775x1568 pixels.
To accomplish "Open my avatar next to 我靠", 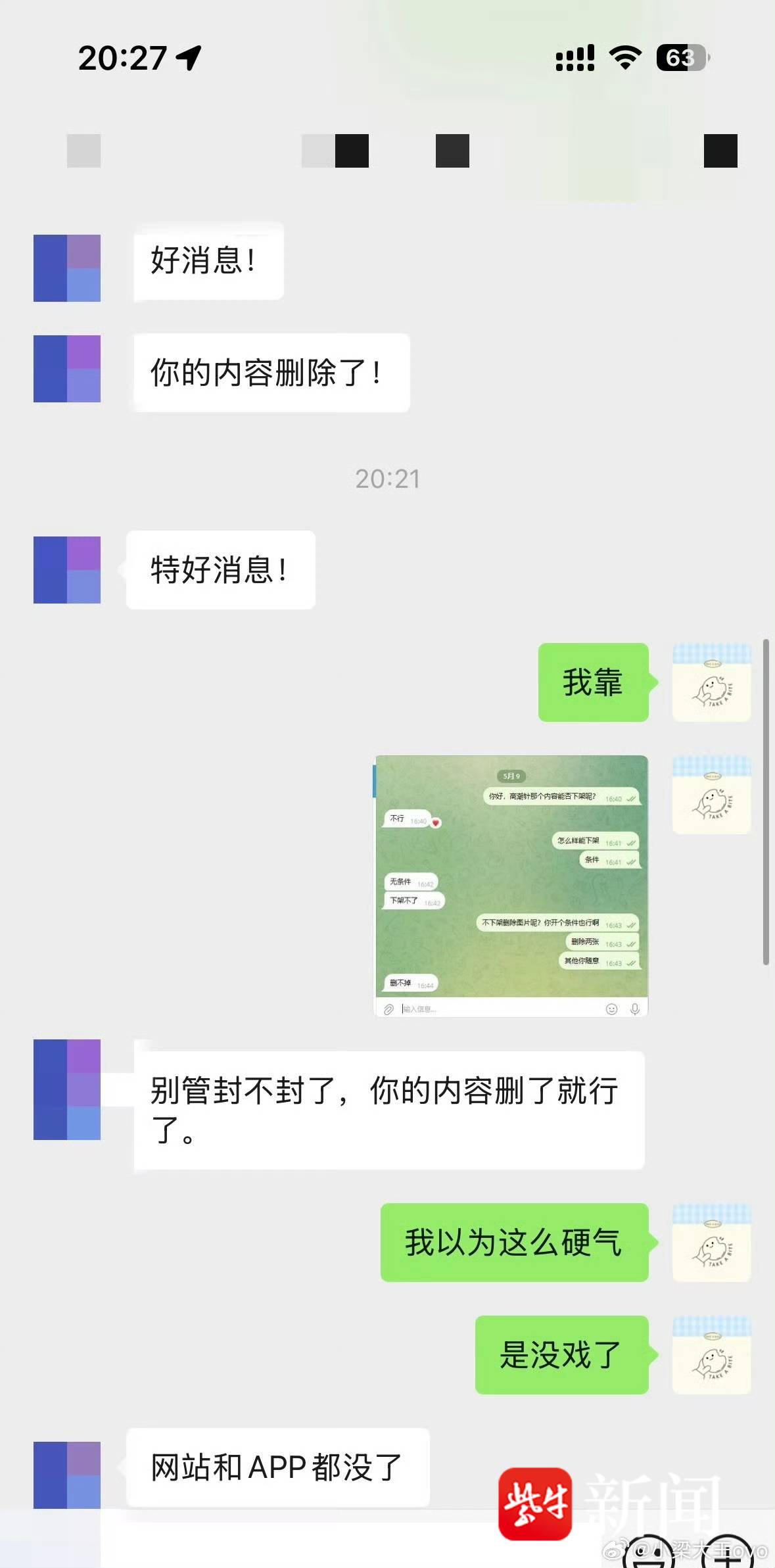I will click(711, 682).
